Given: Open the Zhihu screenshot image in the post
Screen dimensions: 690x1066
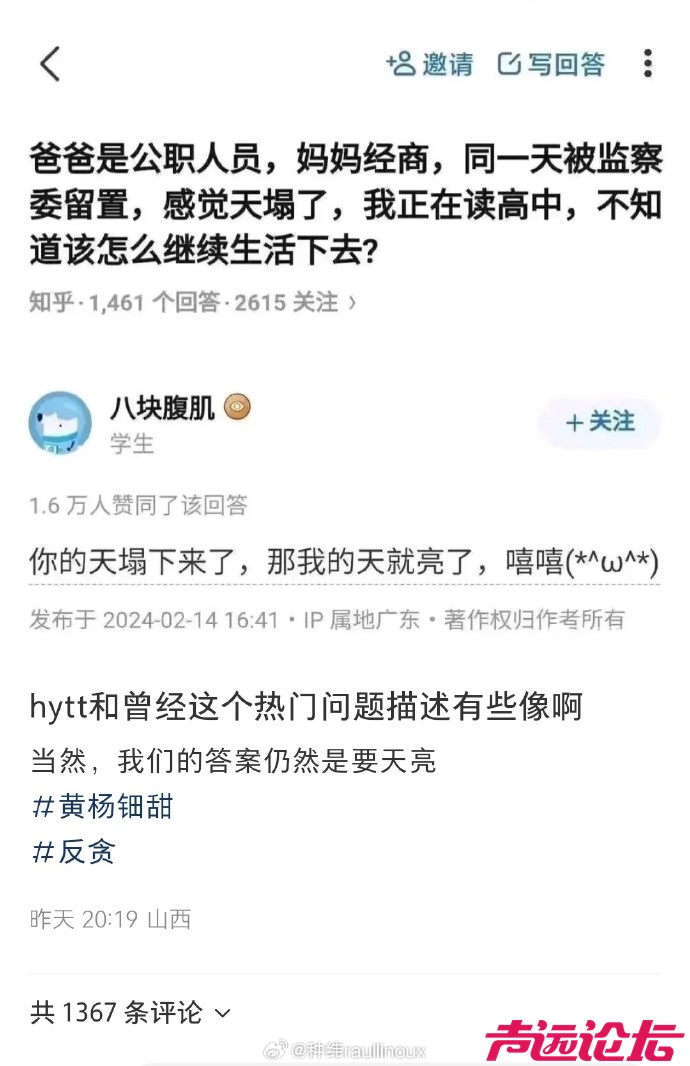Looking at the screenshot, I should coord(345,330).
